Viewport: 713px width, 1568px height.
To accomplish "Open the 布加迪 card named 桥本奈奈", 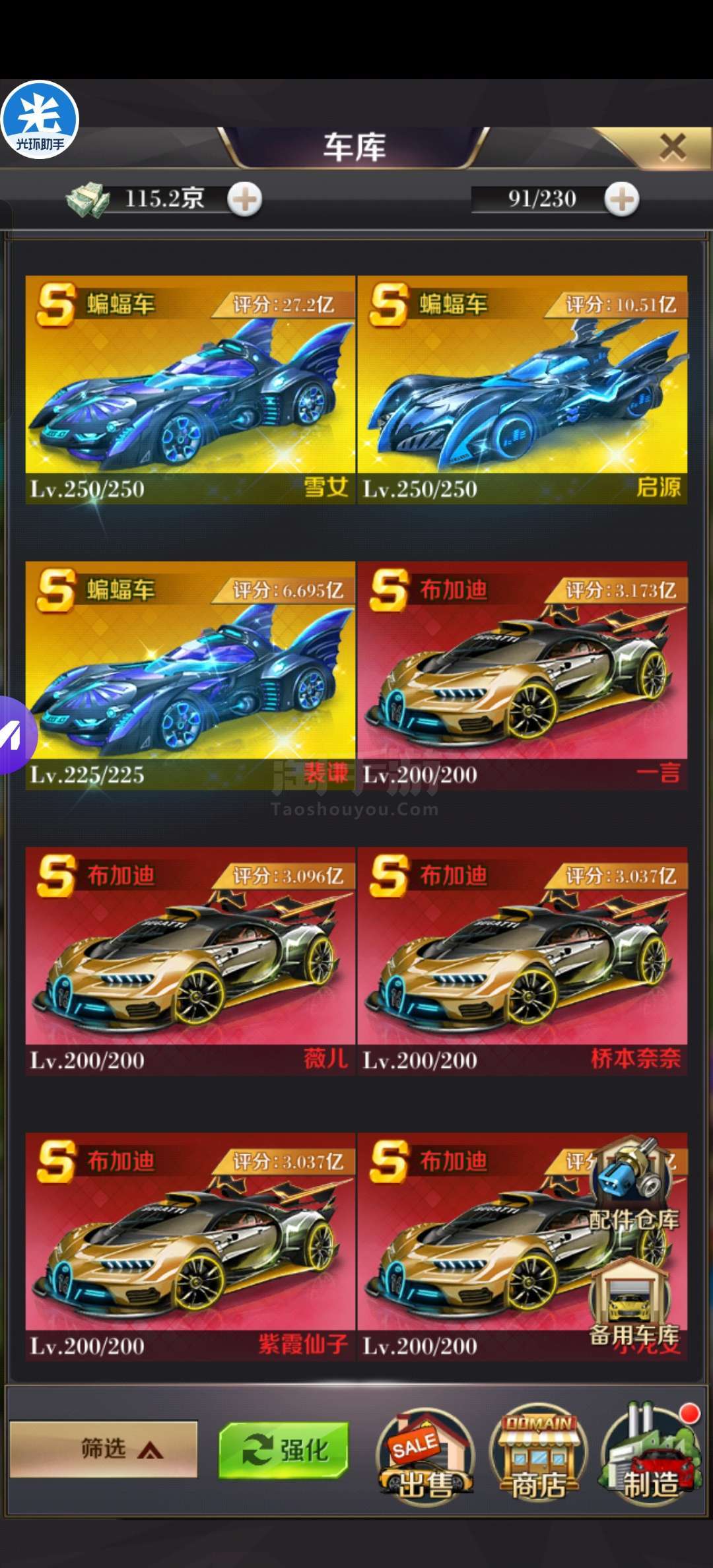I will (x=522, y=962).
